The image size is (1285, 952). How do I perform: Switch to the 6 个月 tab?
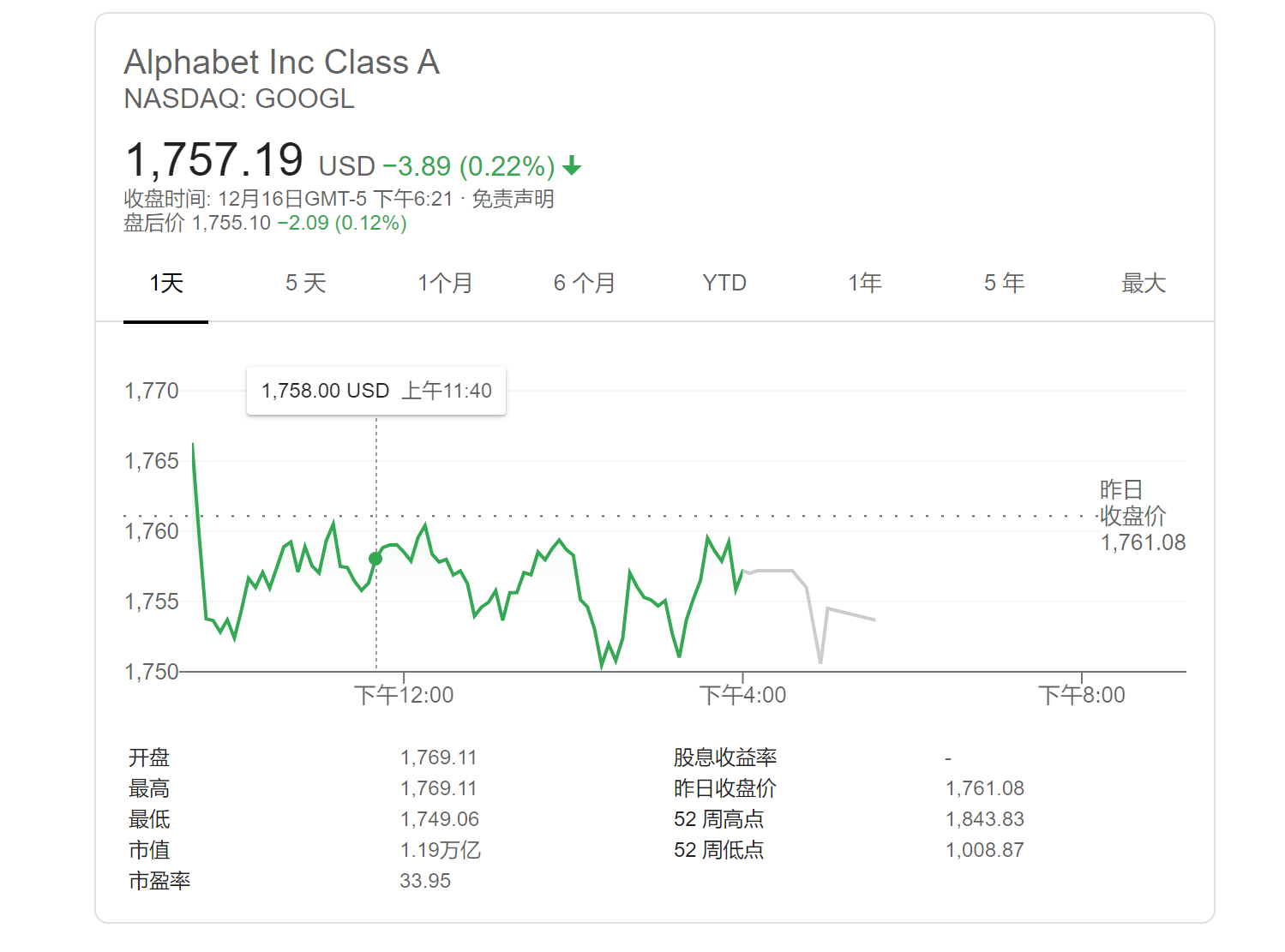tap(585, 284)
